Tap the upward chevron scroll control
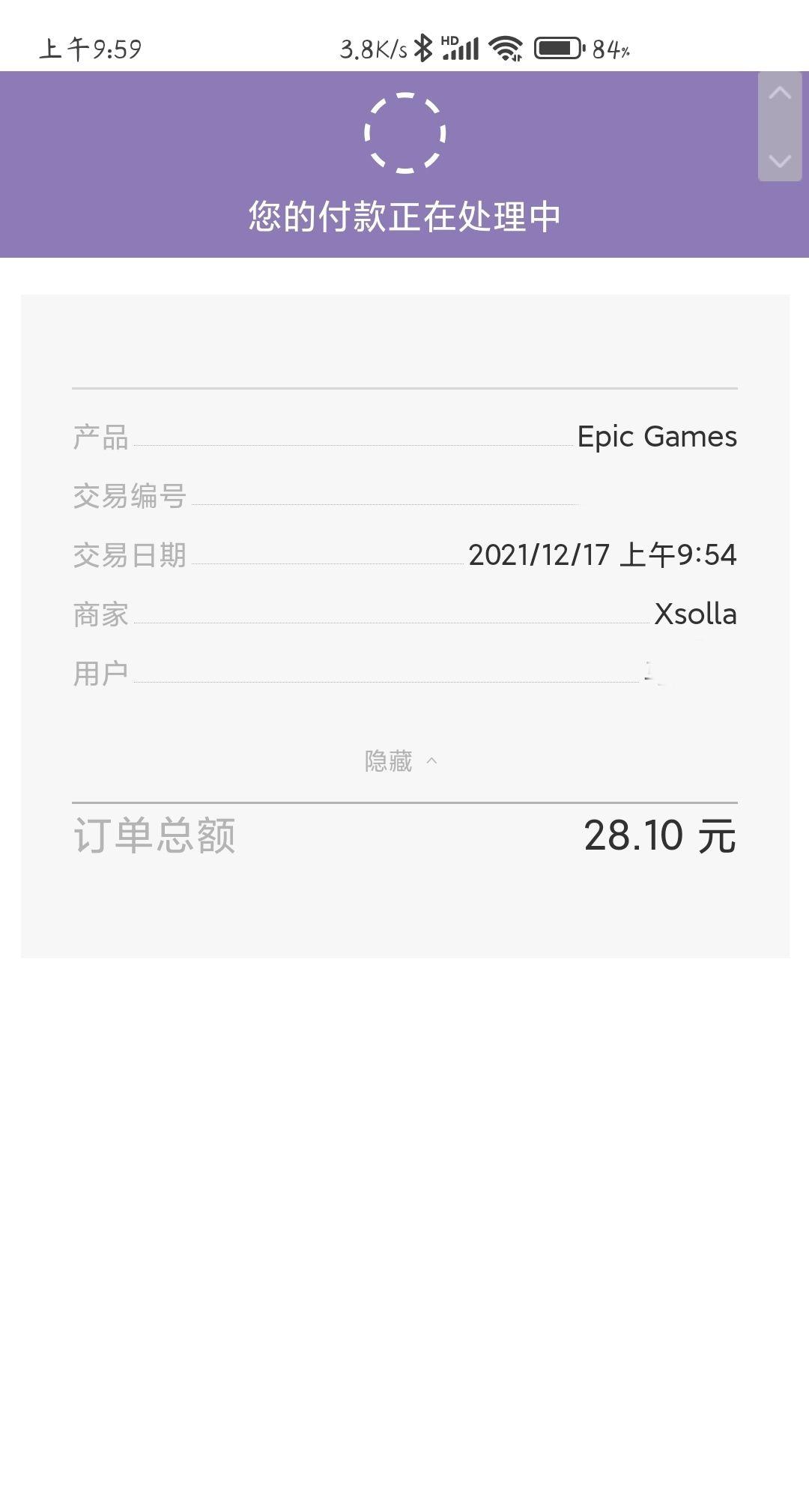The height and width of the screenshot is (1512, 809). (x=780, y=92)
